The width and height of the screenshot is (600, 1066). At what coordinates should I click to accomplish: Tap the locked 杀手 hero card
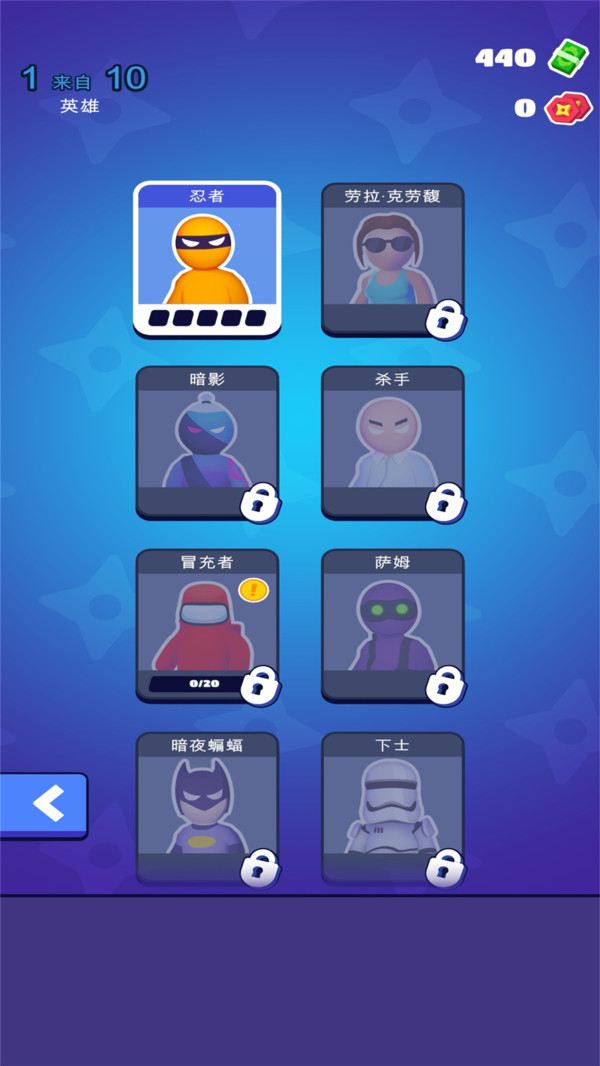pyautogui.click(x=392, y=442)
